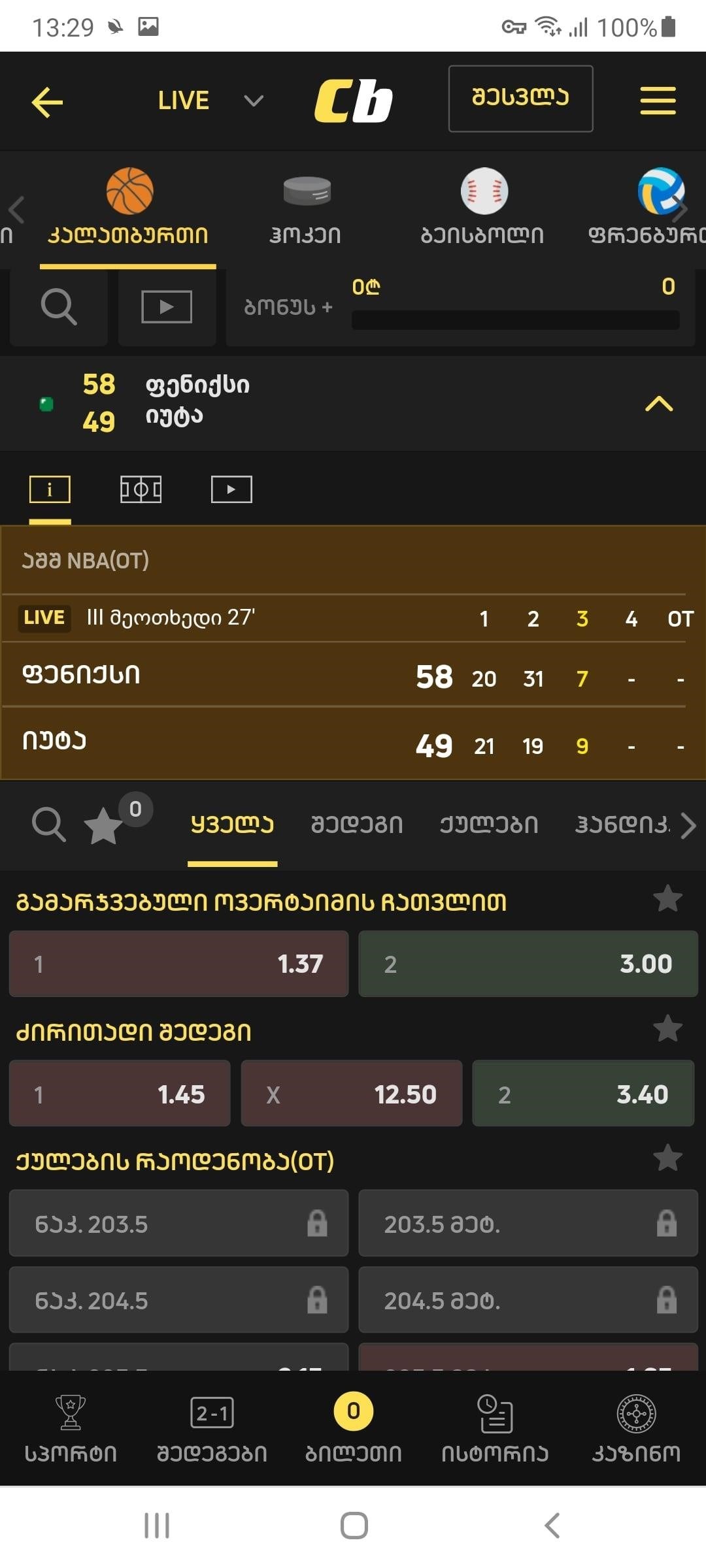Open the hamburger menu
The width and height of the screenshot is (706, 1568).
tap(658, 101)
